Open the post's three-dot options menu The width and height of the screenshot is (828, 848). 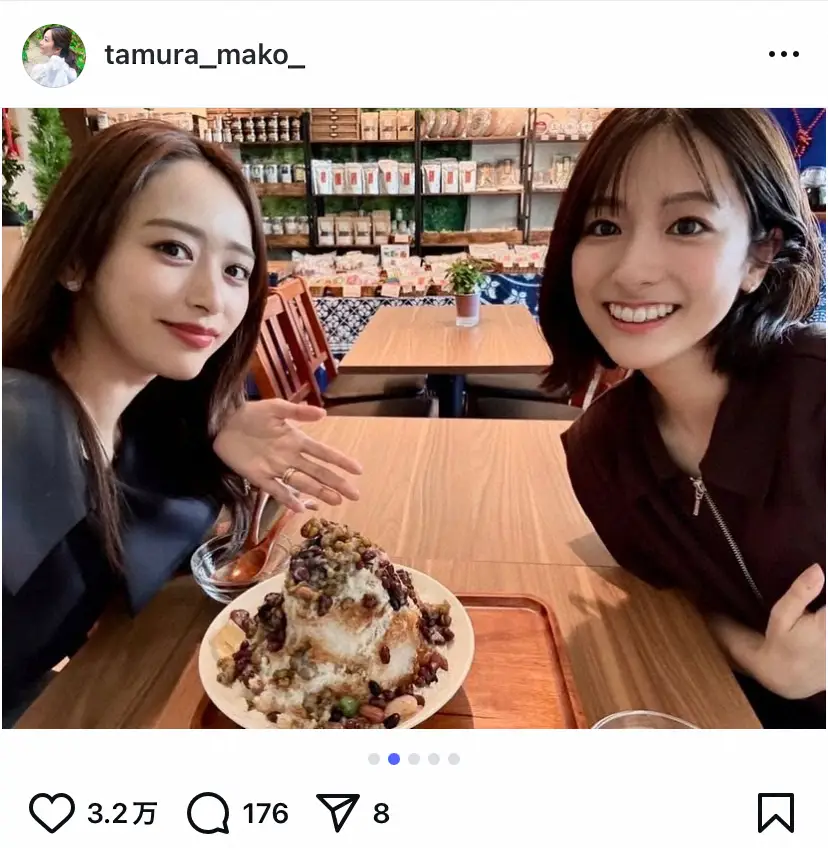coord(783,54)
